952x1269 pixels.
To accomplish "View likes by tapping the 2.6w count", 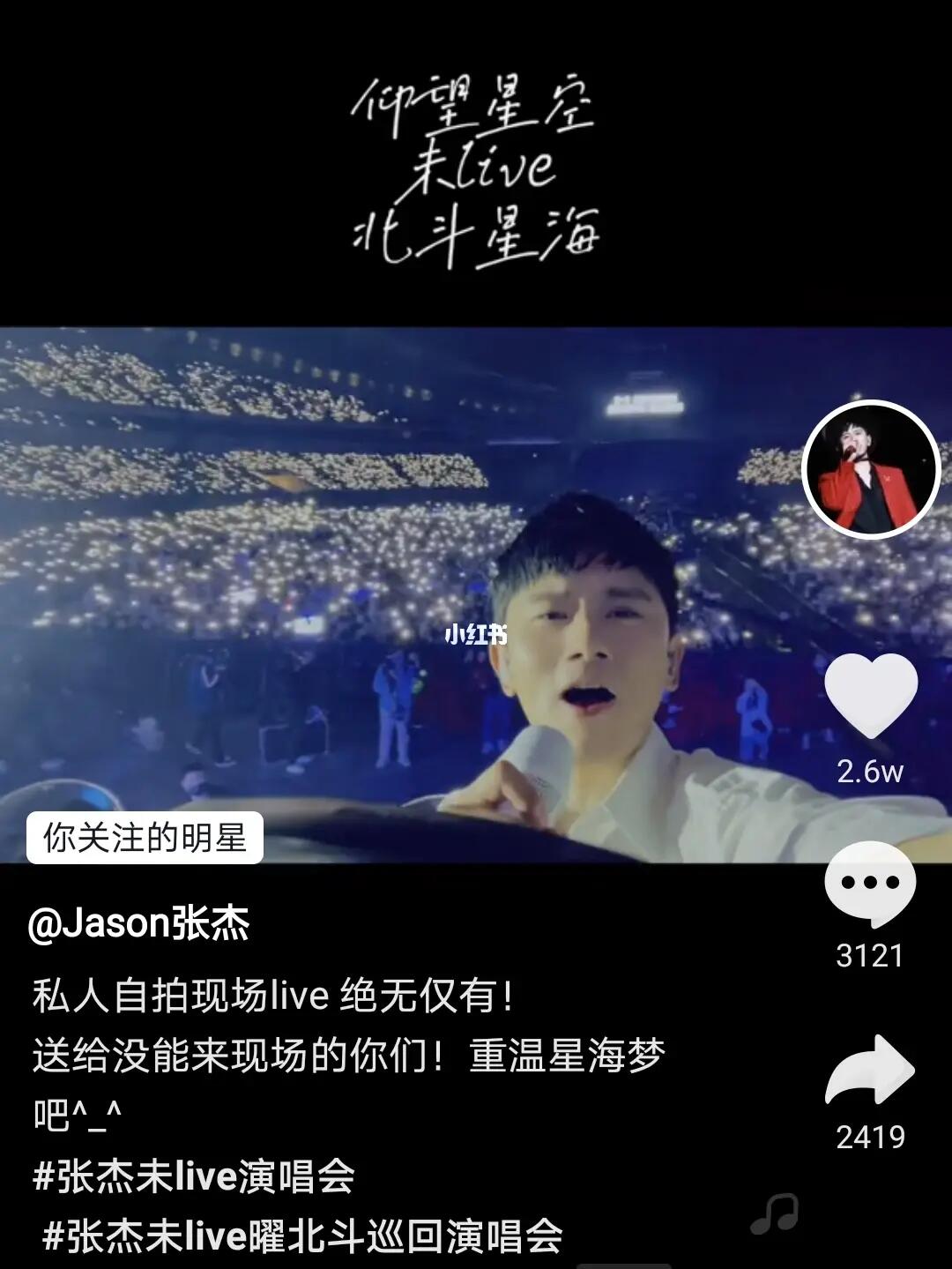I will tap(868, 772).
